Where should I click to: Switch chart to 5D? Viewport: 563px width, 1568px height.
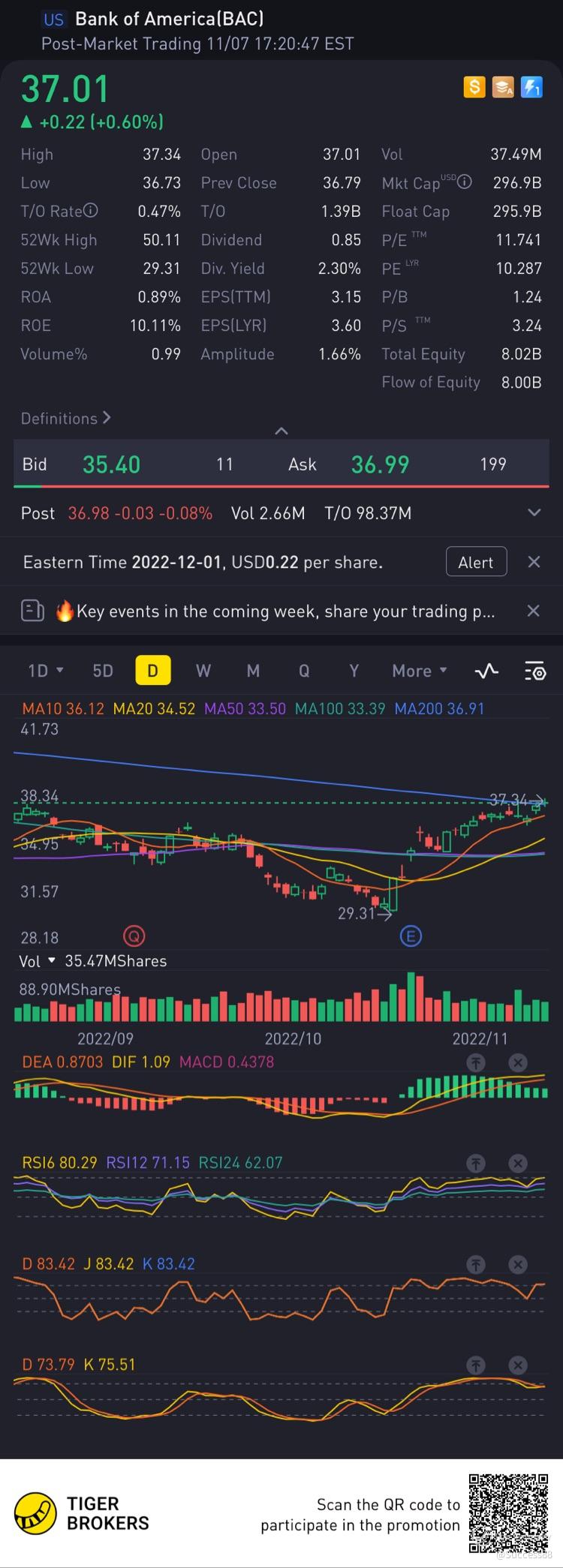(x=103, y=671)
